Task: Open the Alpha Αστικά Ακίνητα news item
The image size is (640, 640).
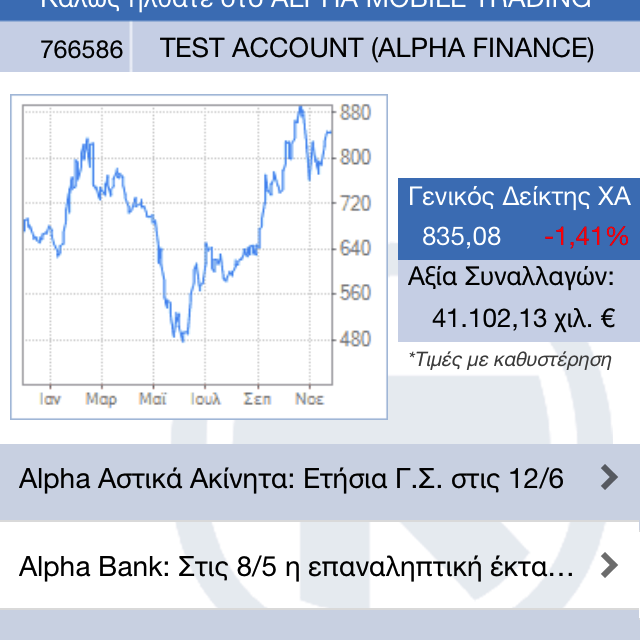Action: tap(318, 480)
